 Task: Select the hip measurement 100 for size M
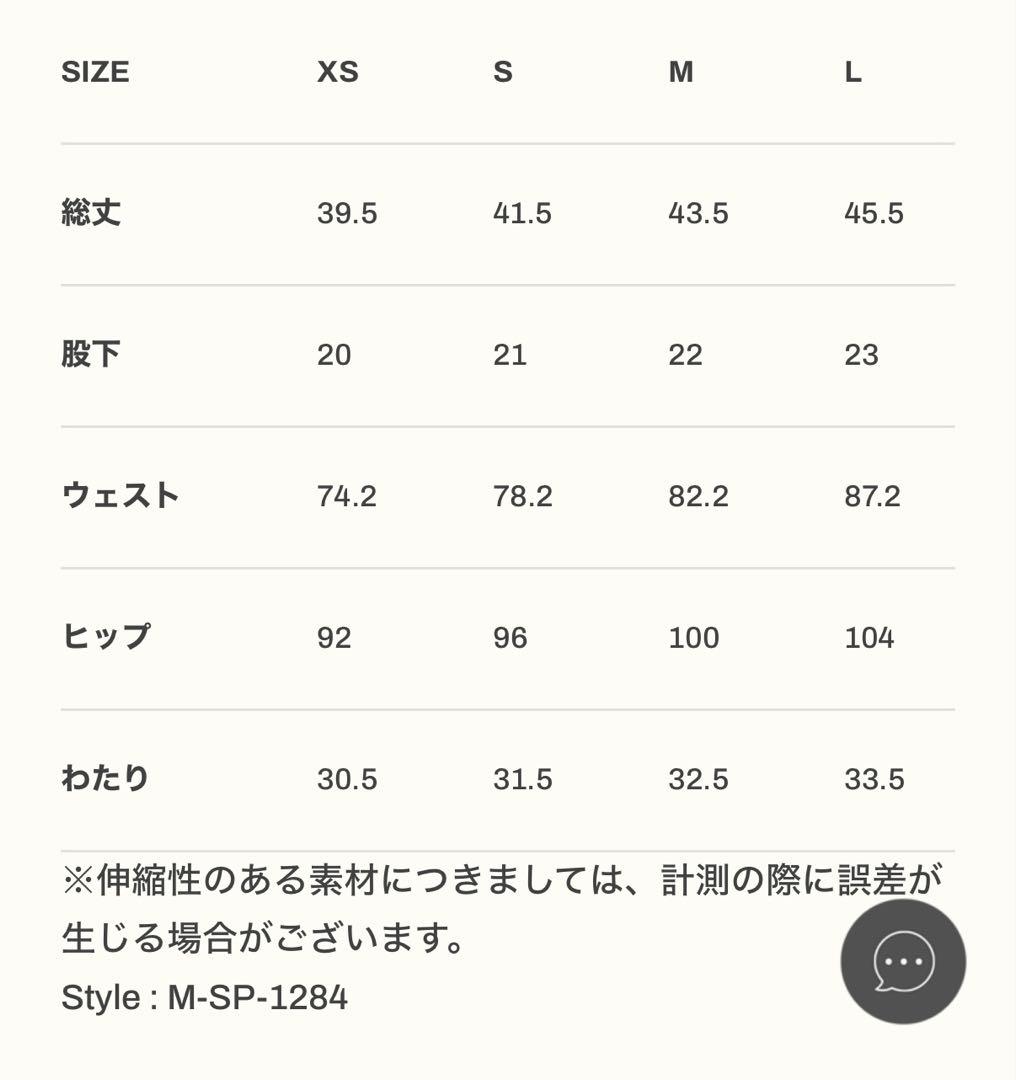pyautogui.click(x=695, y=636)
